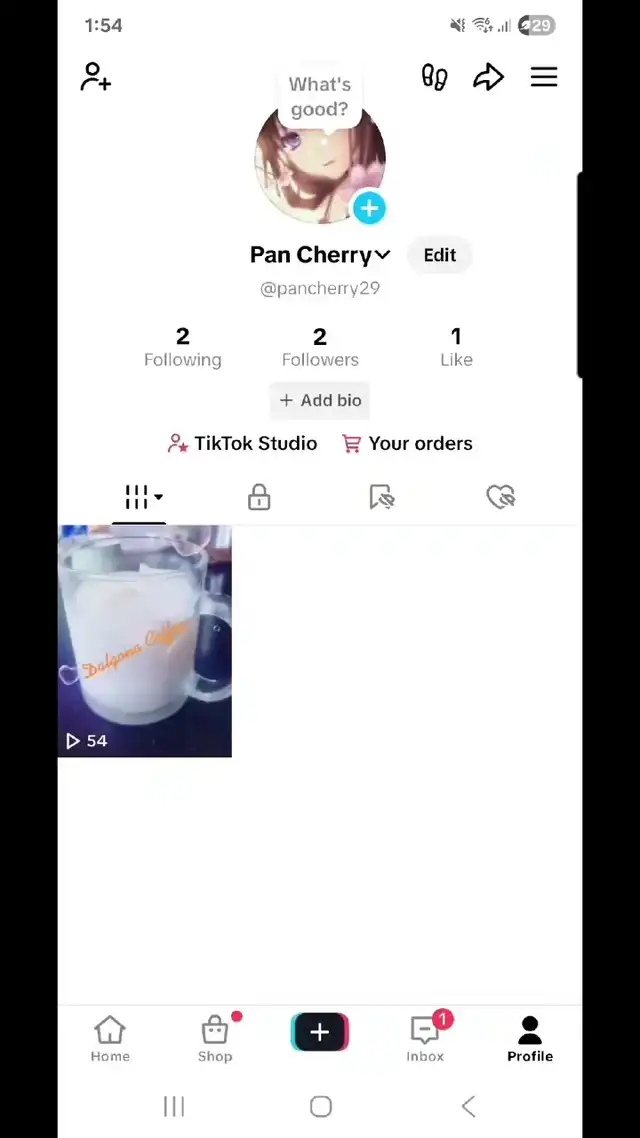Open the add friends icon

[96, 77]
